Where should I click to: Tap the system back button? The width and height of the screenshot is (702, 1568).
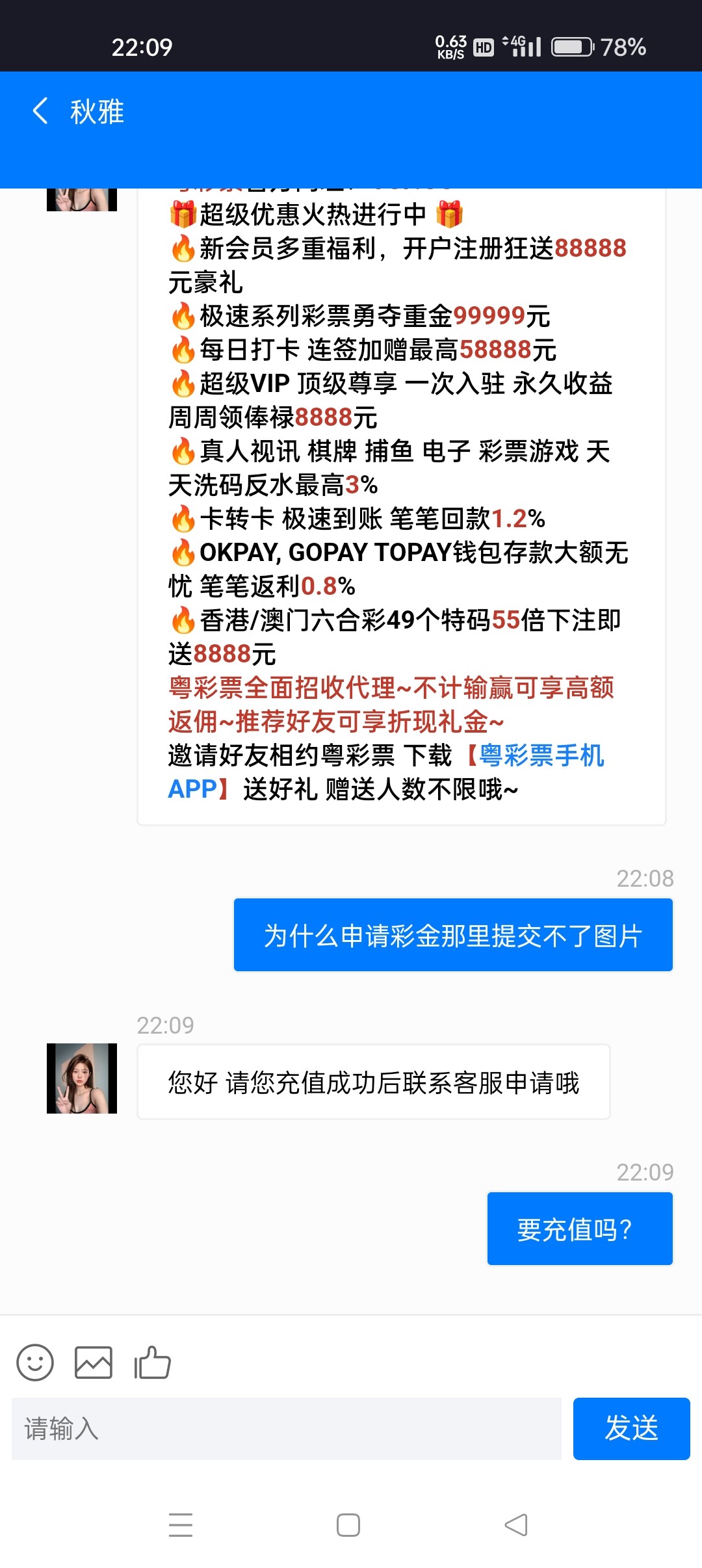516,1524
